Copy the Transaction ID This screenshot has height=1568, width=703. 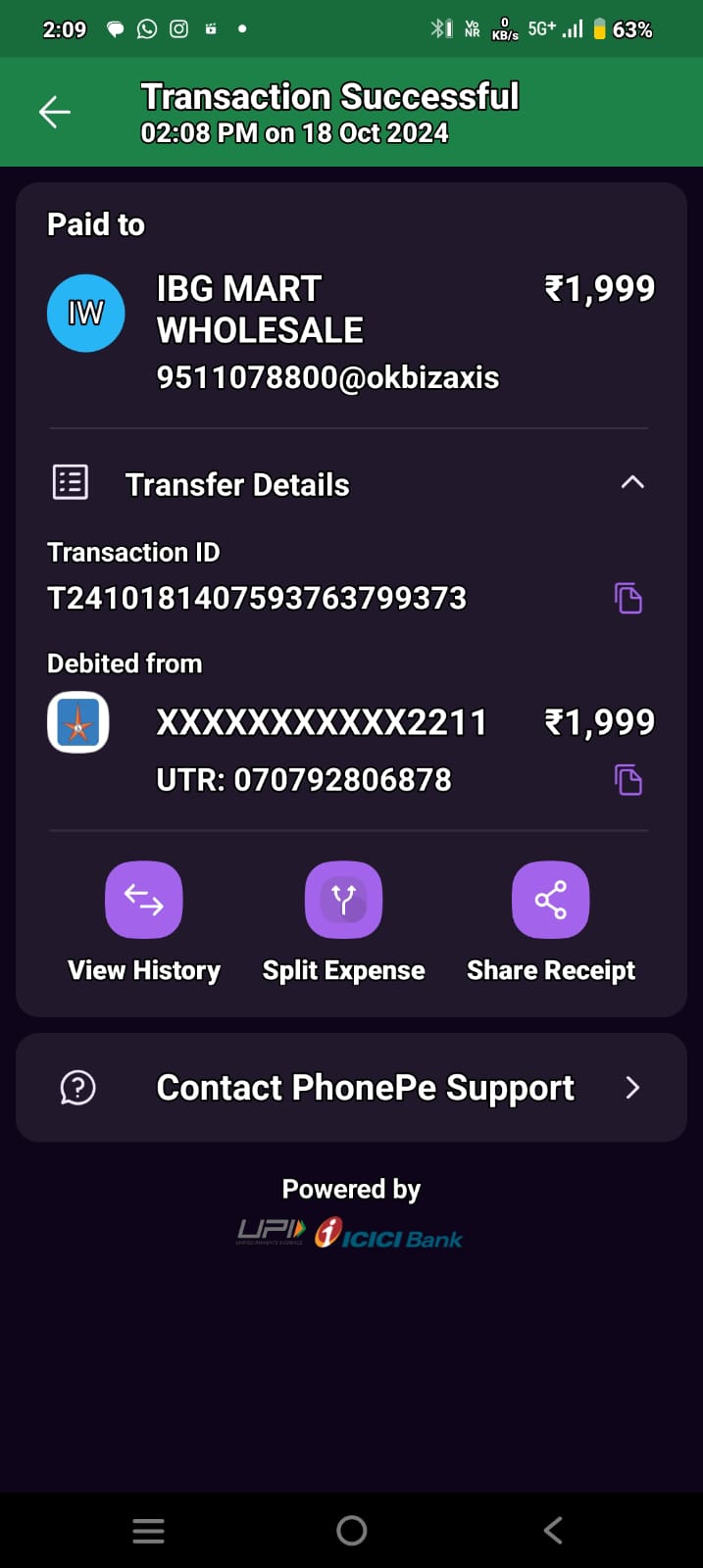[x=628, y=598]
